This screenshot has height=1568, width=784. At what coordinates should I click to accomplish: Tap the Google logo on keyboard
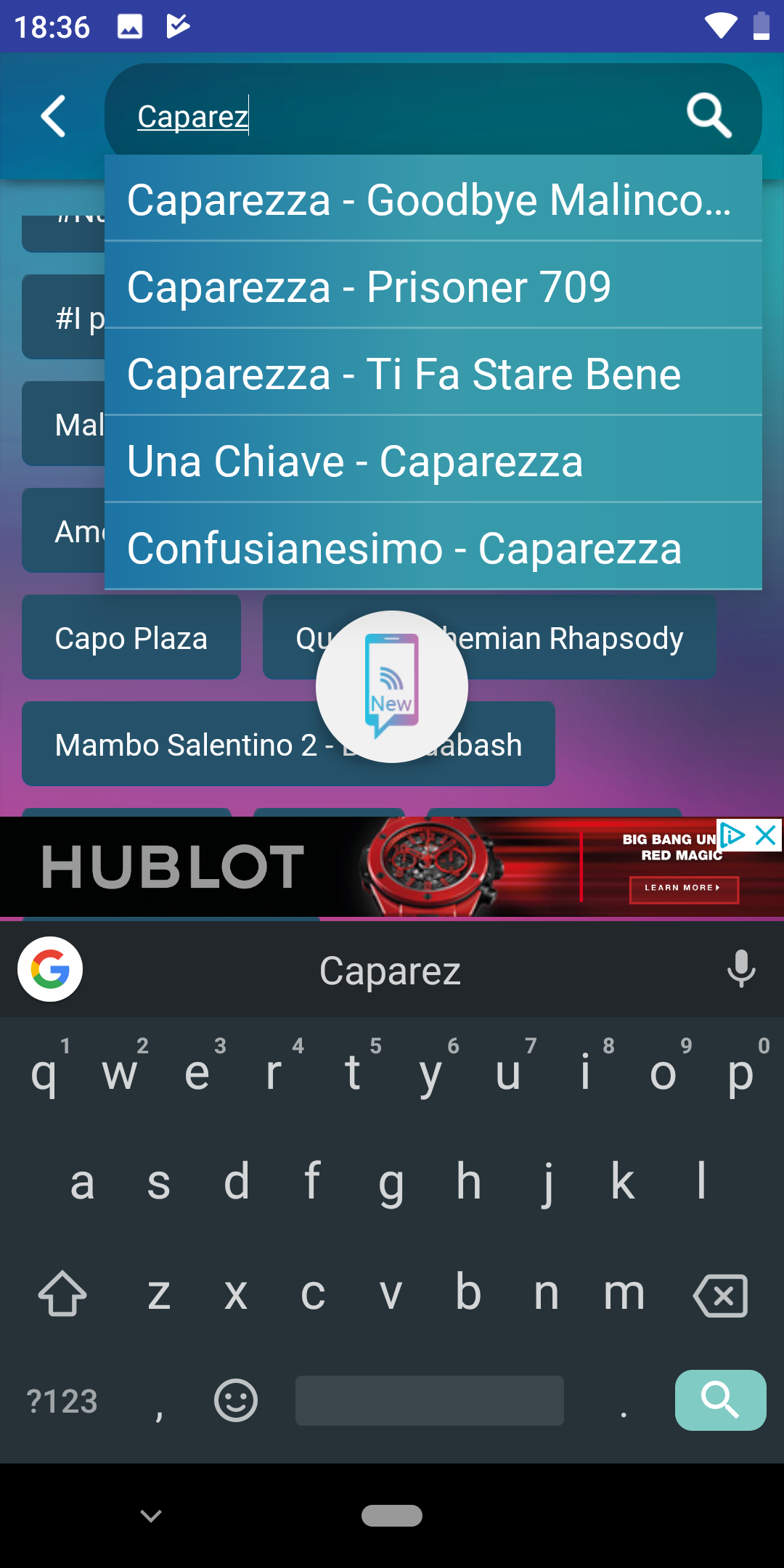[x=50, y=969]
